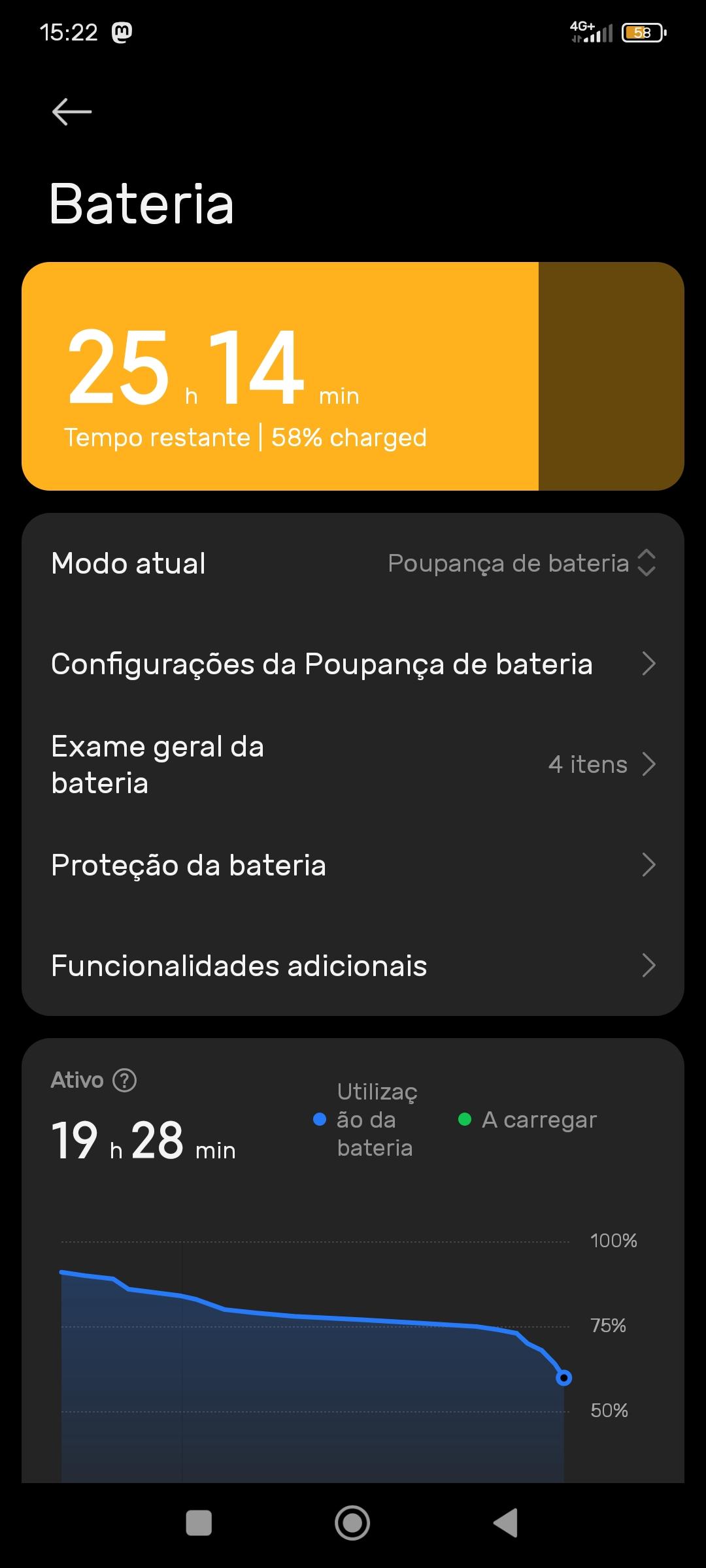Open Proteção da bateria
The width and height of the screenshot is (706, 1568).
pyautogui.click(x=353, y=865)
